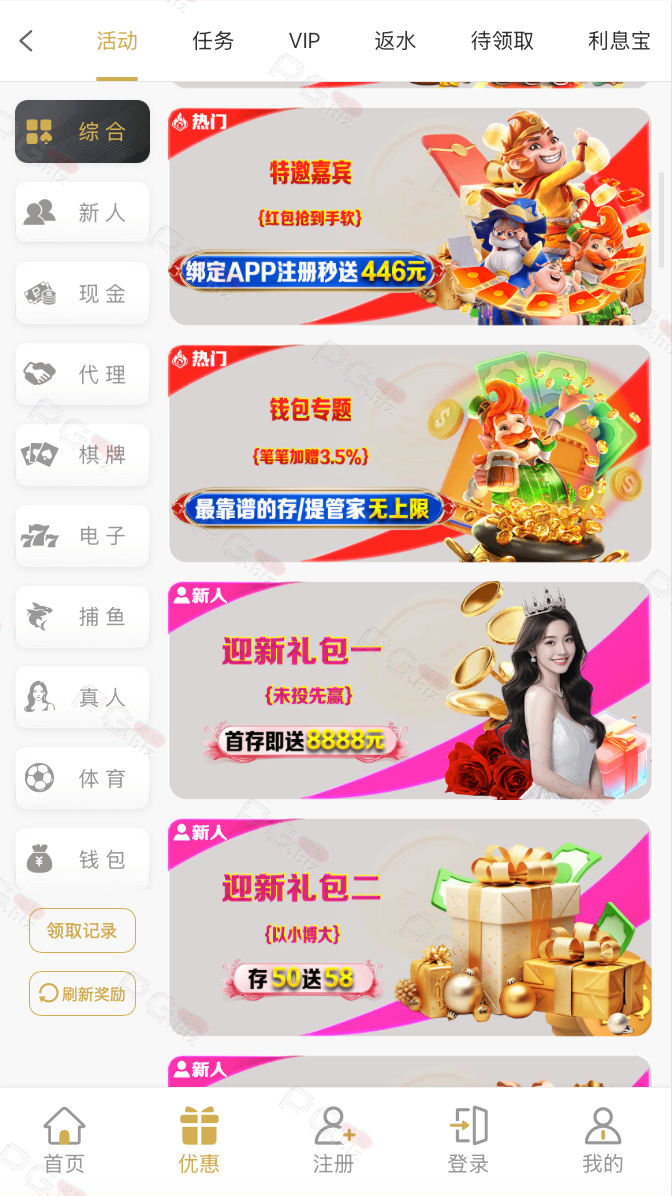This screenshot has height=1196, width=672.
Task: Open the 捕鱼 category
Action: pos(82,617)
